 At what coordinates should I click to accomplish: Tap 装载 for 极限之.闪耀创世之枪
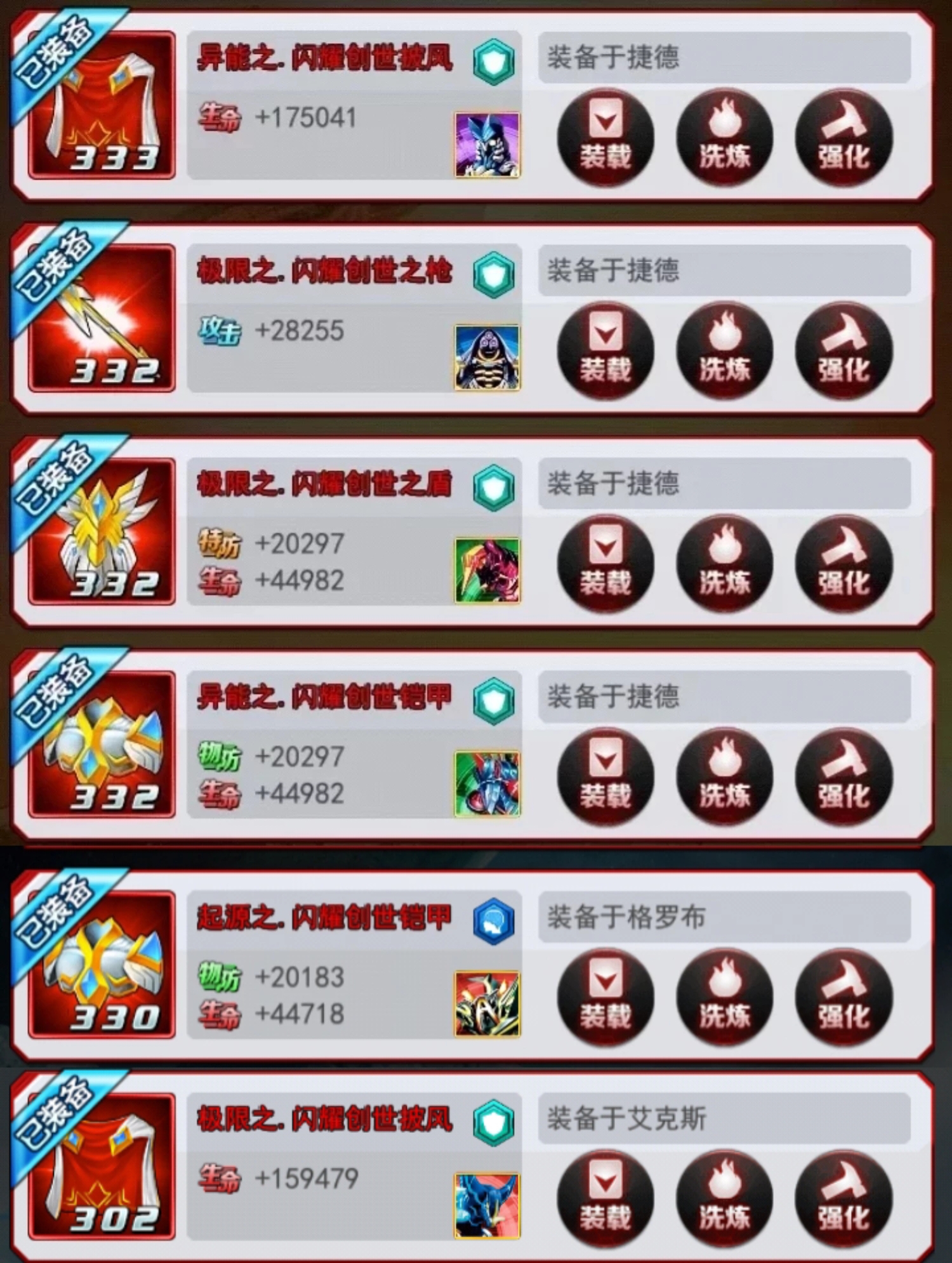[x=605, y=351]
